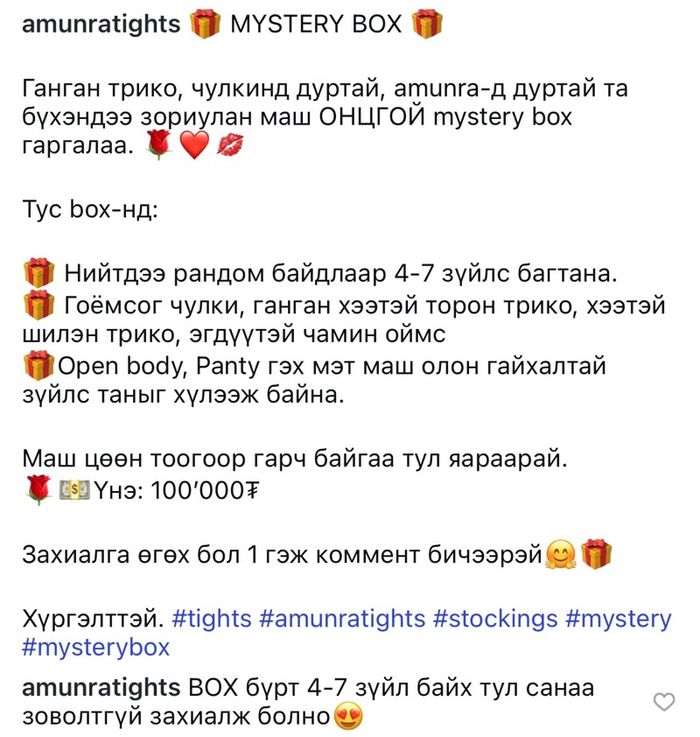The height and width of the screenshot is (737, 700).
Task: Open the #tights hashtag
Action: (x=212, y=619)
